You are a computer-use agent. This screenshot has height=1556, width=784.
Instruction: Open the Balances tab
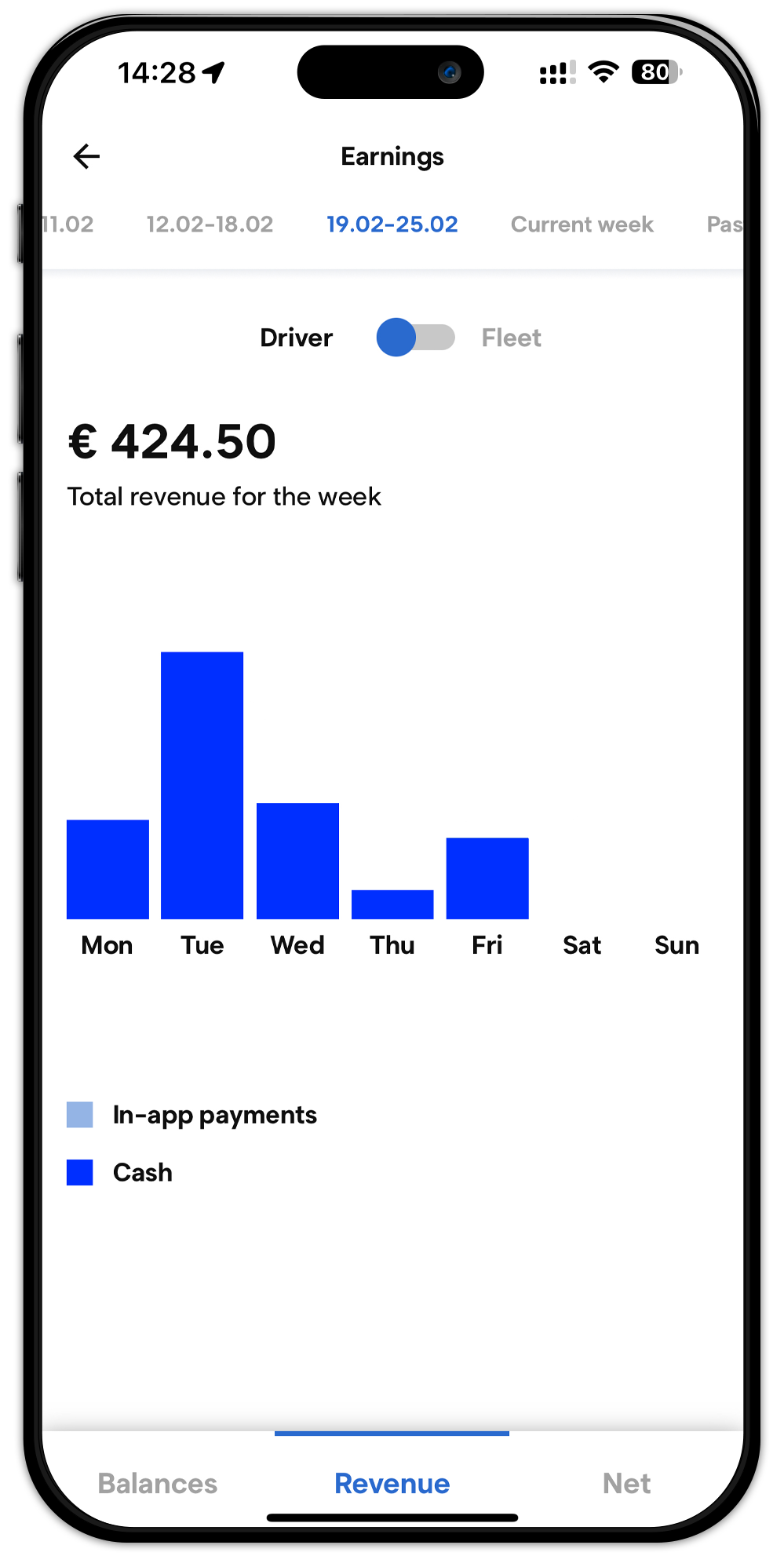tap(158, 1483)
